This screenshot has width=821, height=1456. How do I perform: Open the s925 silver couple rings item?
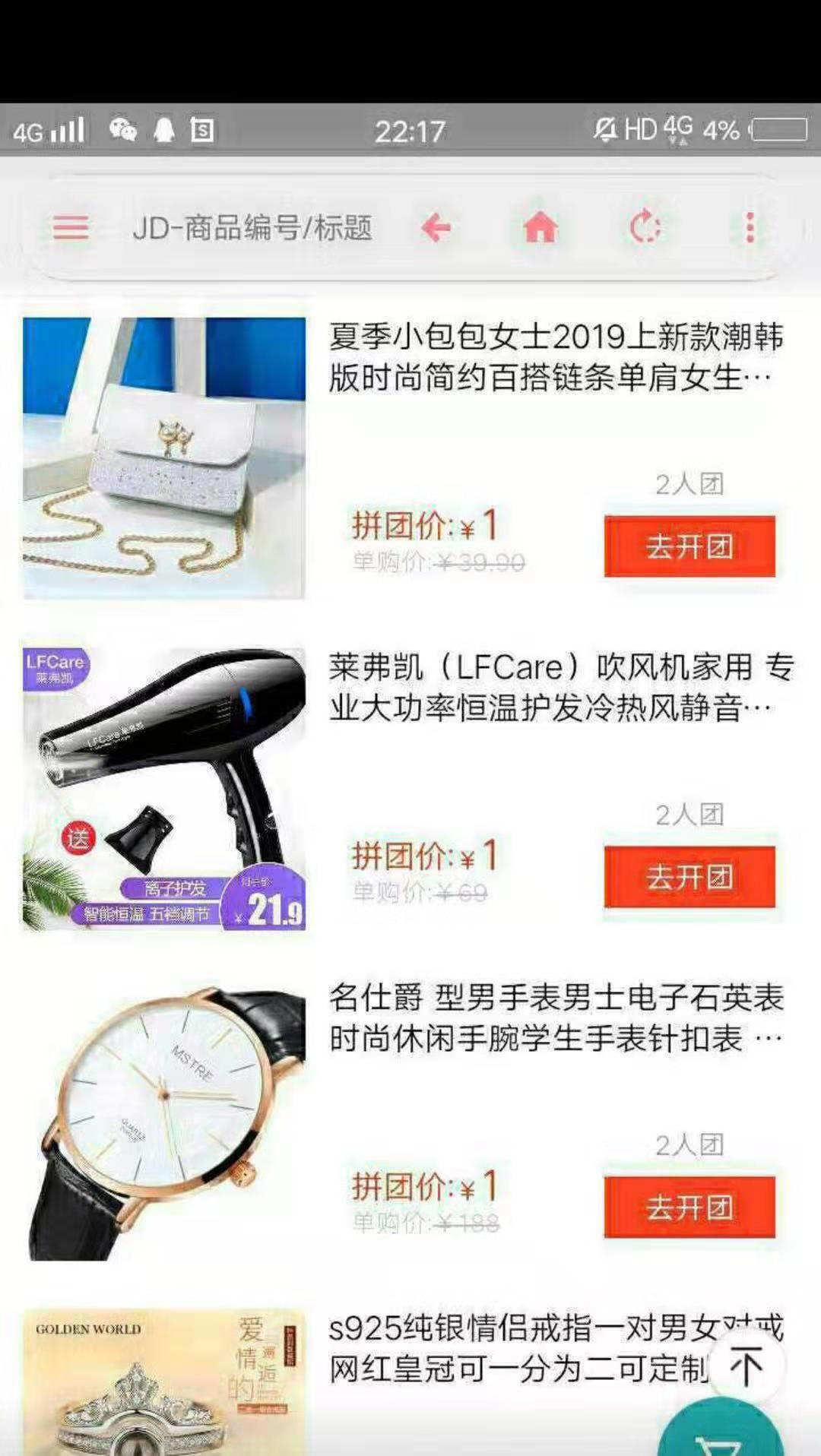[x=517, y=1349]
